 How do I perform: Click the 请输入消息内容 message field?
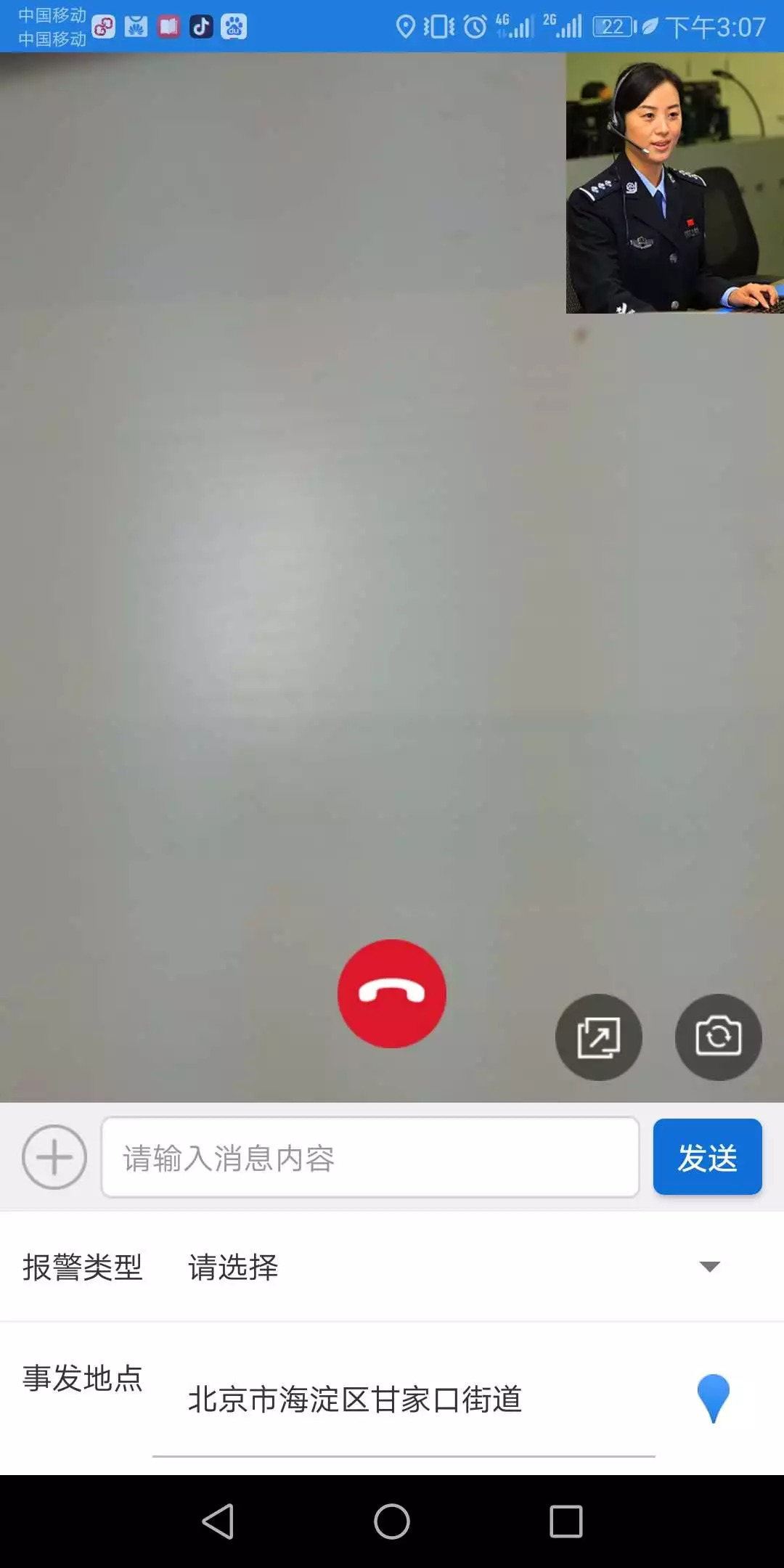370,1156
